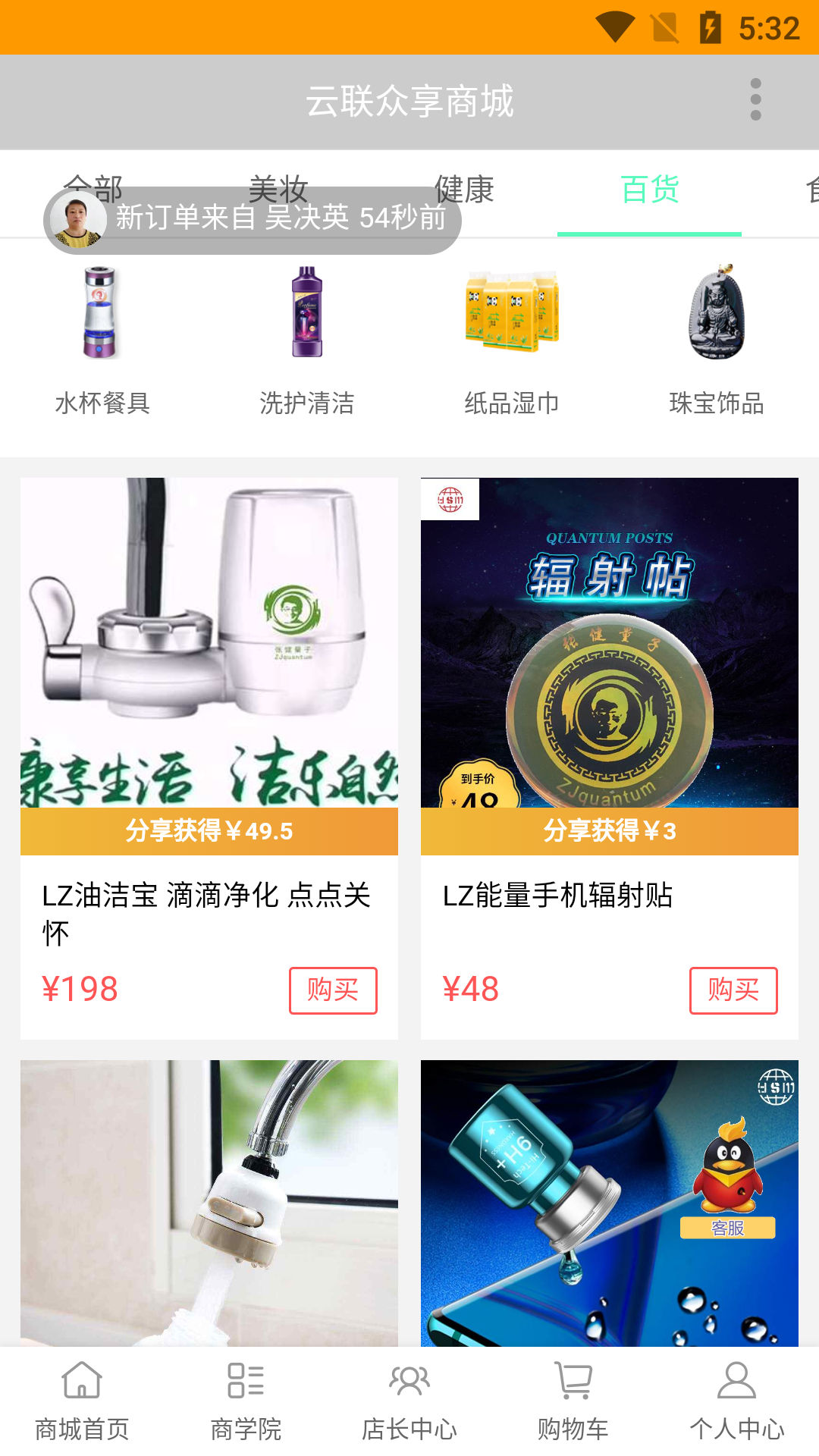Open the 购物车 shopping cart

(x=573, y=1401)
